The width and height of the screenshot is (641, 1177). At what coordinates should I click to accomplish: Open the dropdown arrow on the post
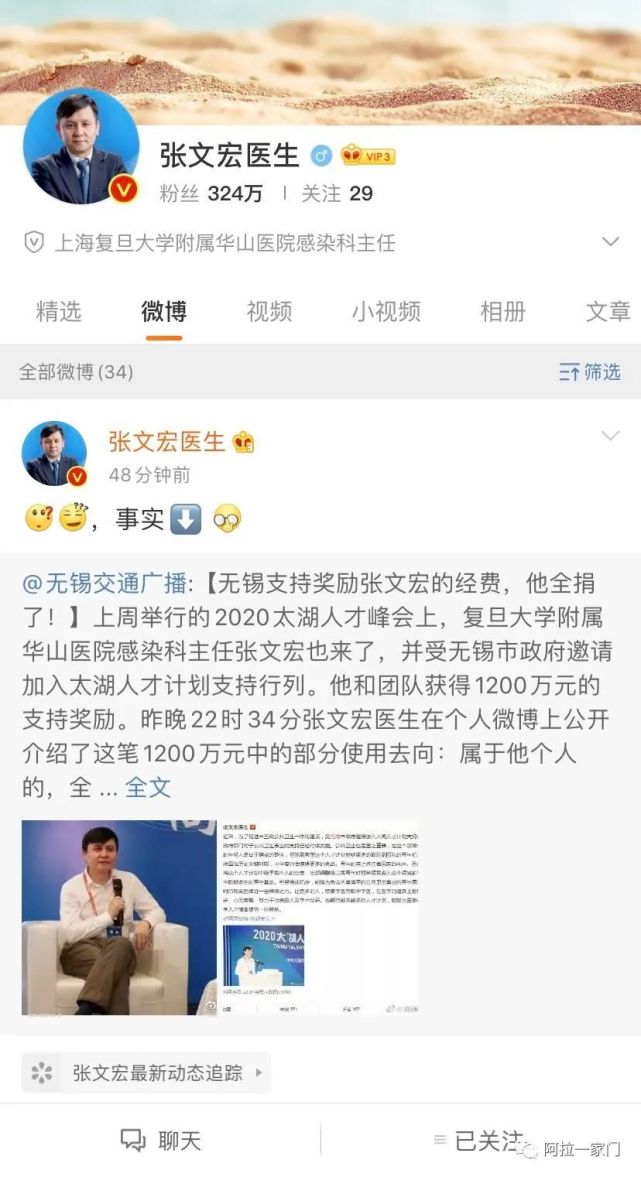tap(611, 436)
